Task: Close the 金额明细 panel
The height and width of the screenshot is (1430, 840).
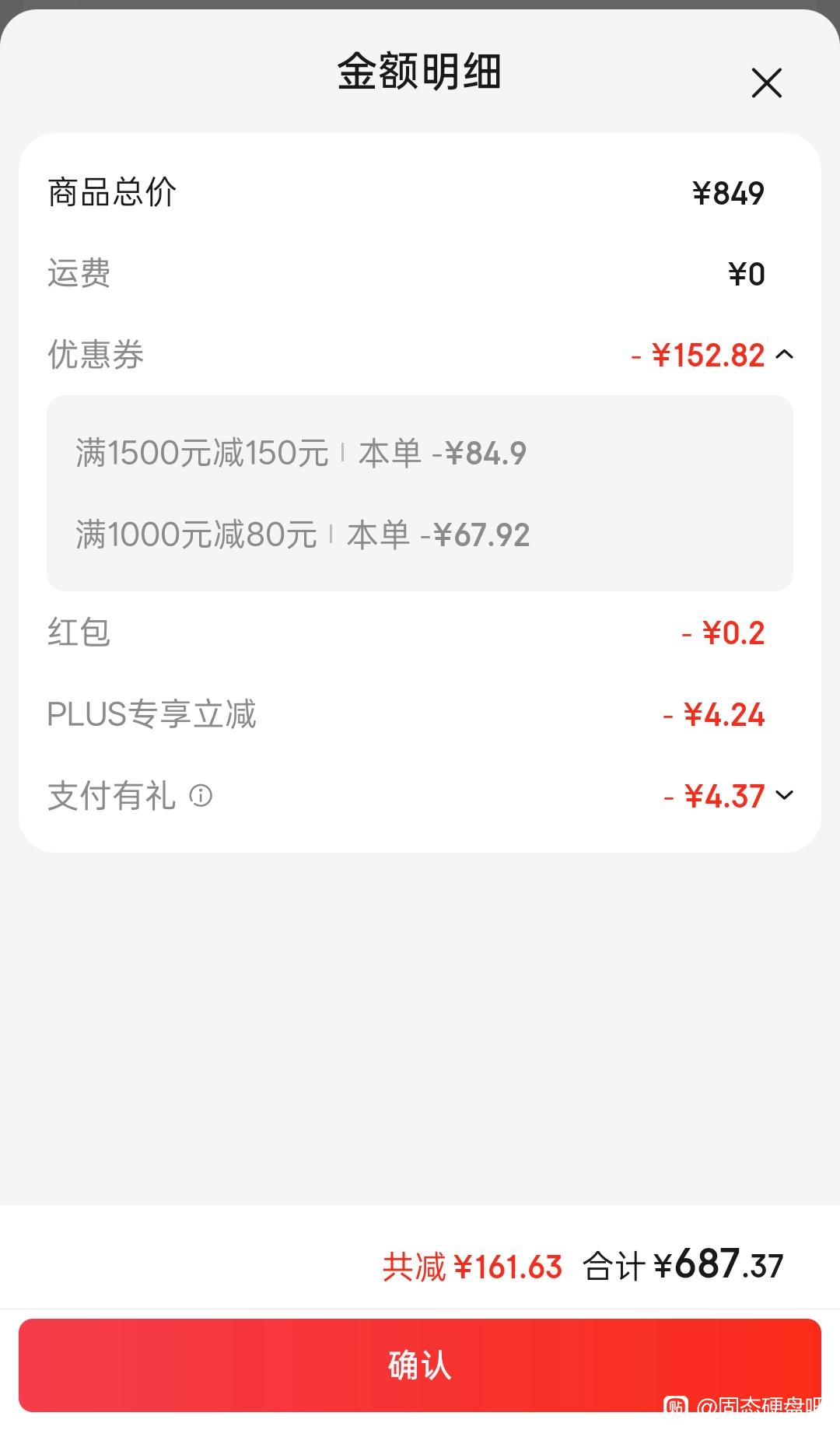Action: [x=766, y=82]
